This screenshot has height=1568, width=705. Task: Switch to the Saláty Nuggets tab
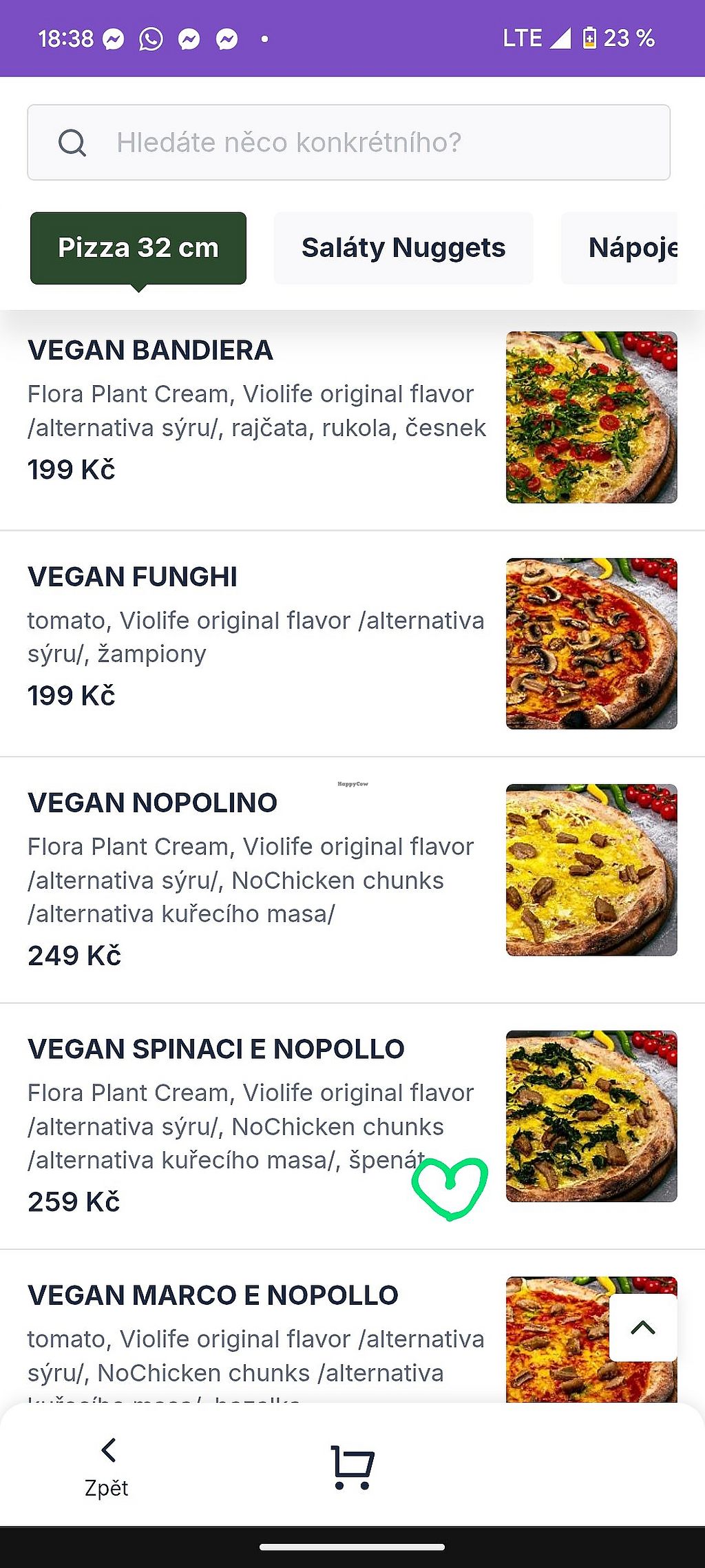(403, 248)
